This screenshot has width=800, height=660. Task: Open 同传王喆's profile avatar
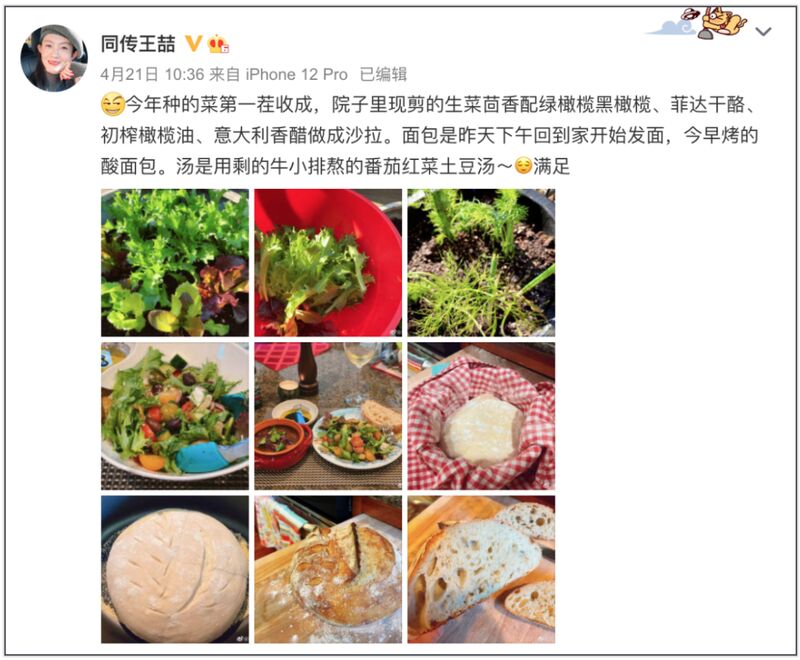click(54, 58)
